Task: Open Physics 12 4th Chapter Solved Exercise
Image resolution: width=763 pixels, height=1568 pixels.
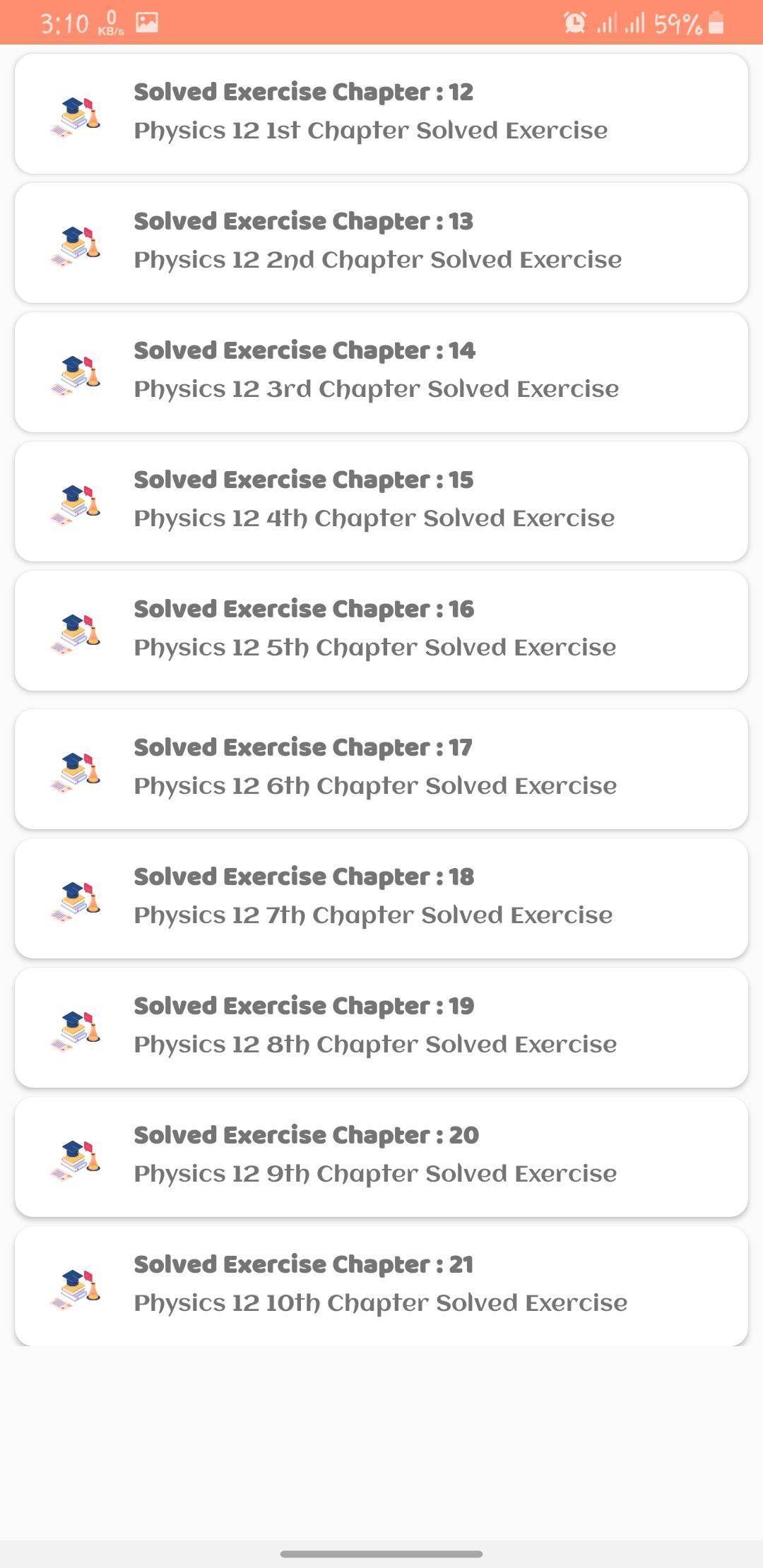Action: click(381, 501)
